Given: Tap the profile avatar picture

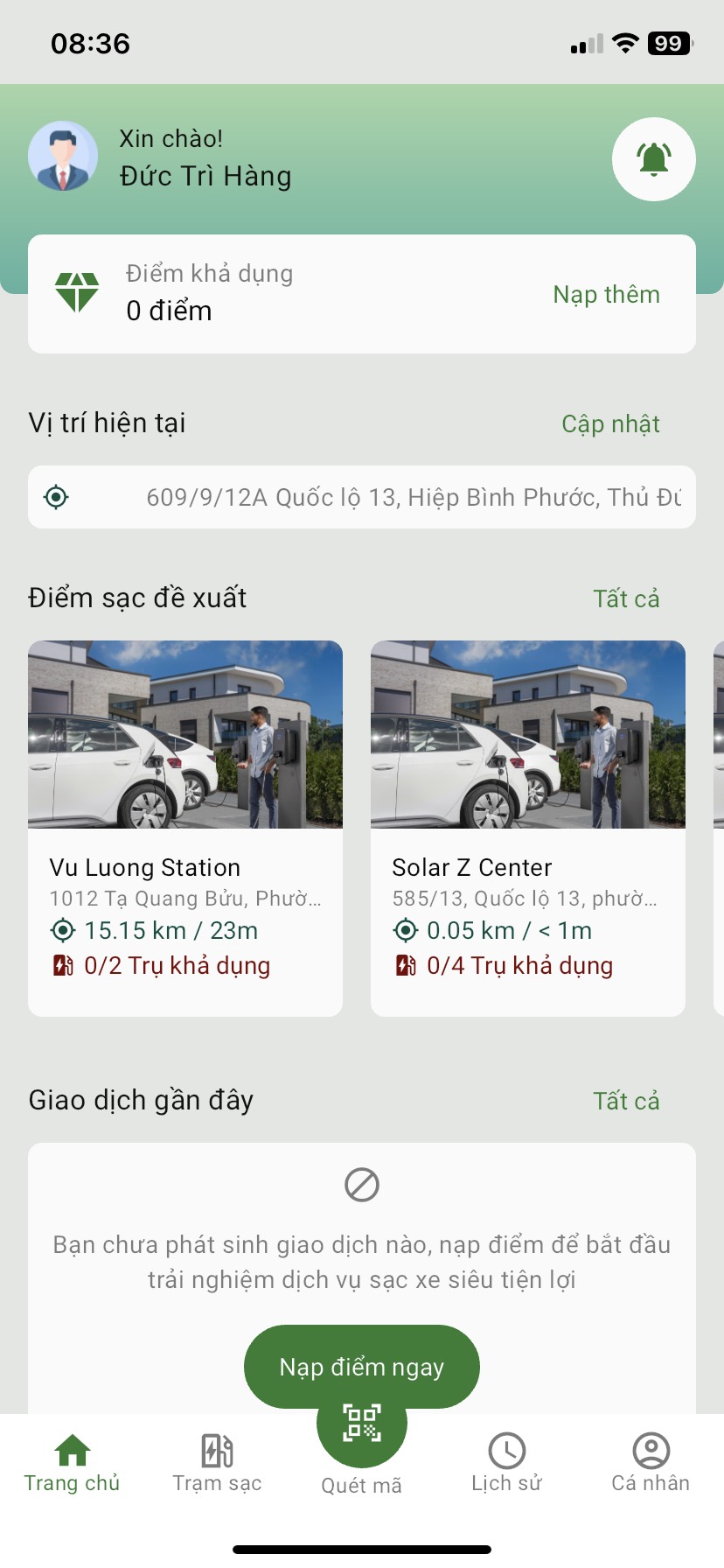Looking at the screenshot, I should (x=63, y=157).
